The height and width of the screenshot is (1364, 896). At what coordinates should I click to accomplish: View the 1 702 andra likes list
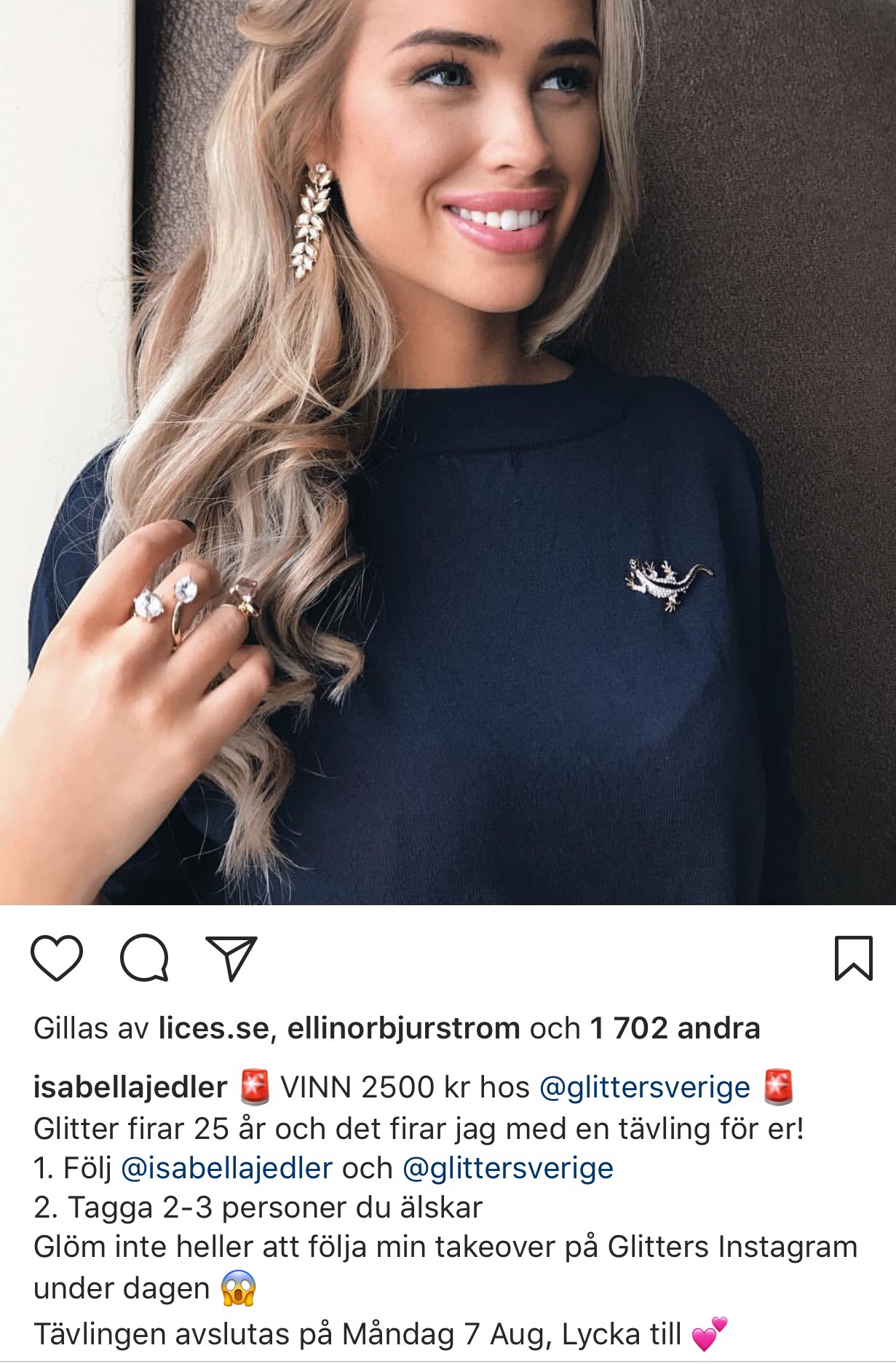[x=675, y=1028]
